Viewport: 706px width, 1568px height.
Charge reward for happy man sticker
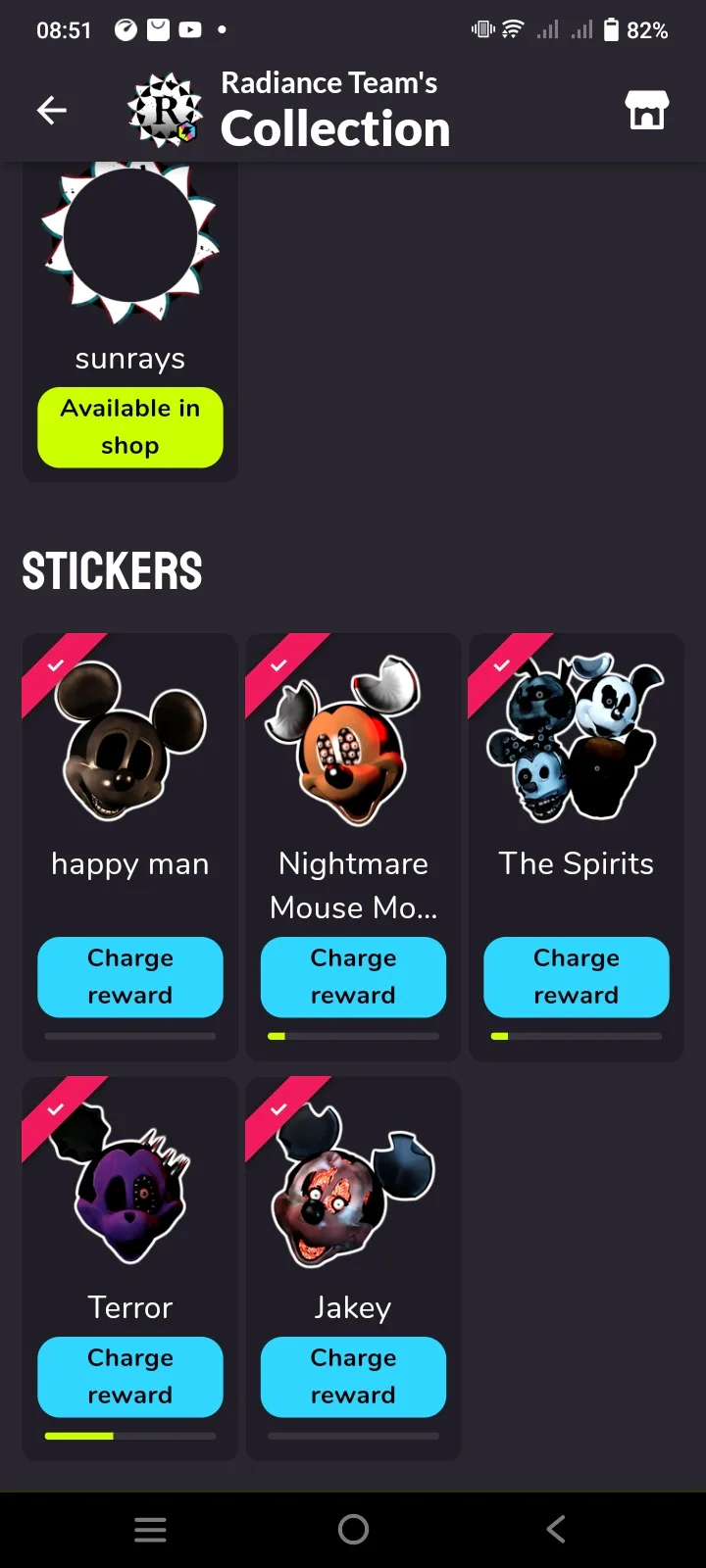(x=130, y=977)
